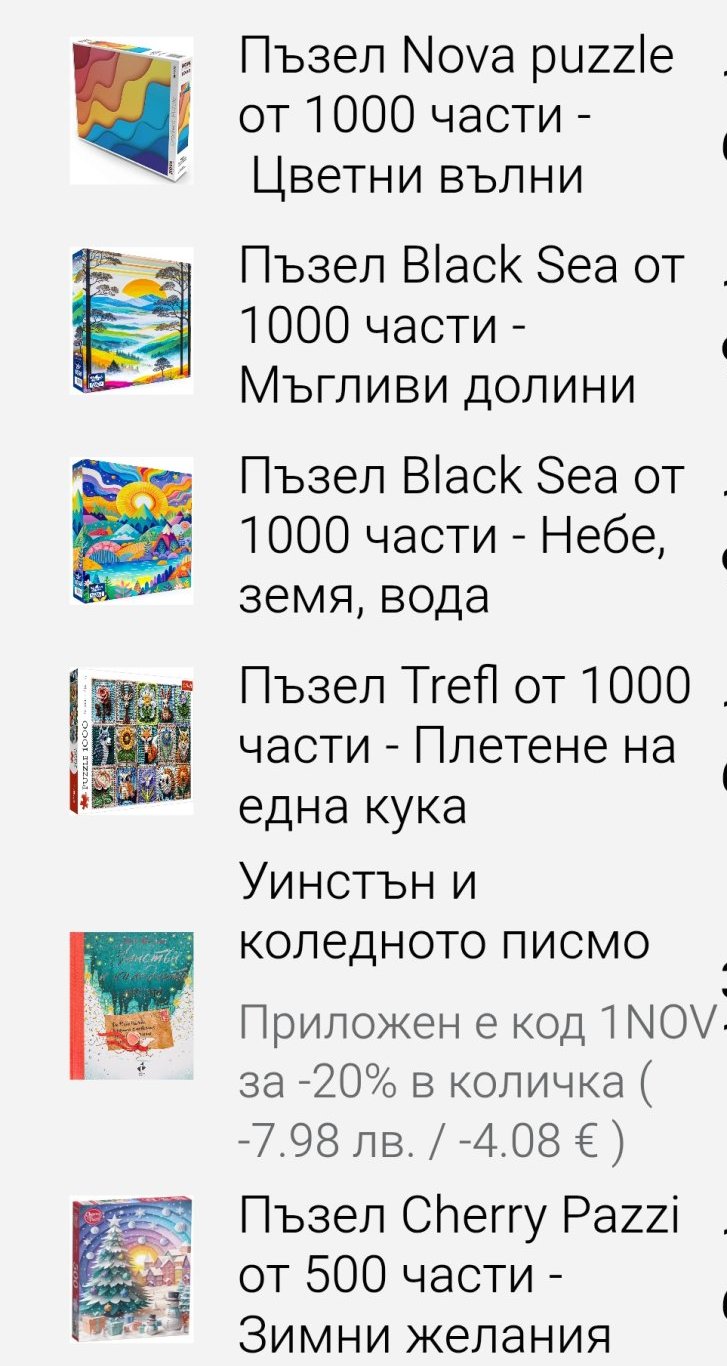Open Black Sea puzzle Мъгливи долини
The image size is (727, 1366).
461,325
